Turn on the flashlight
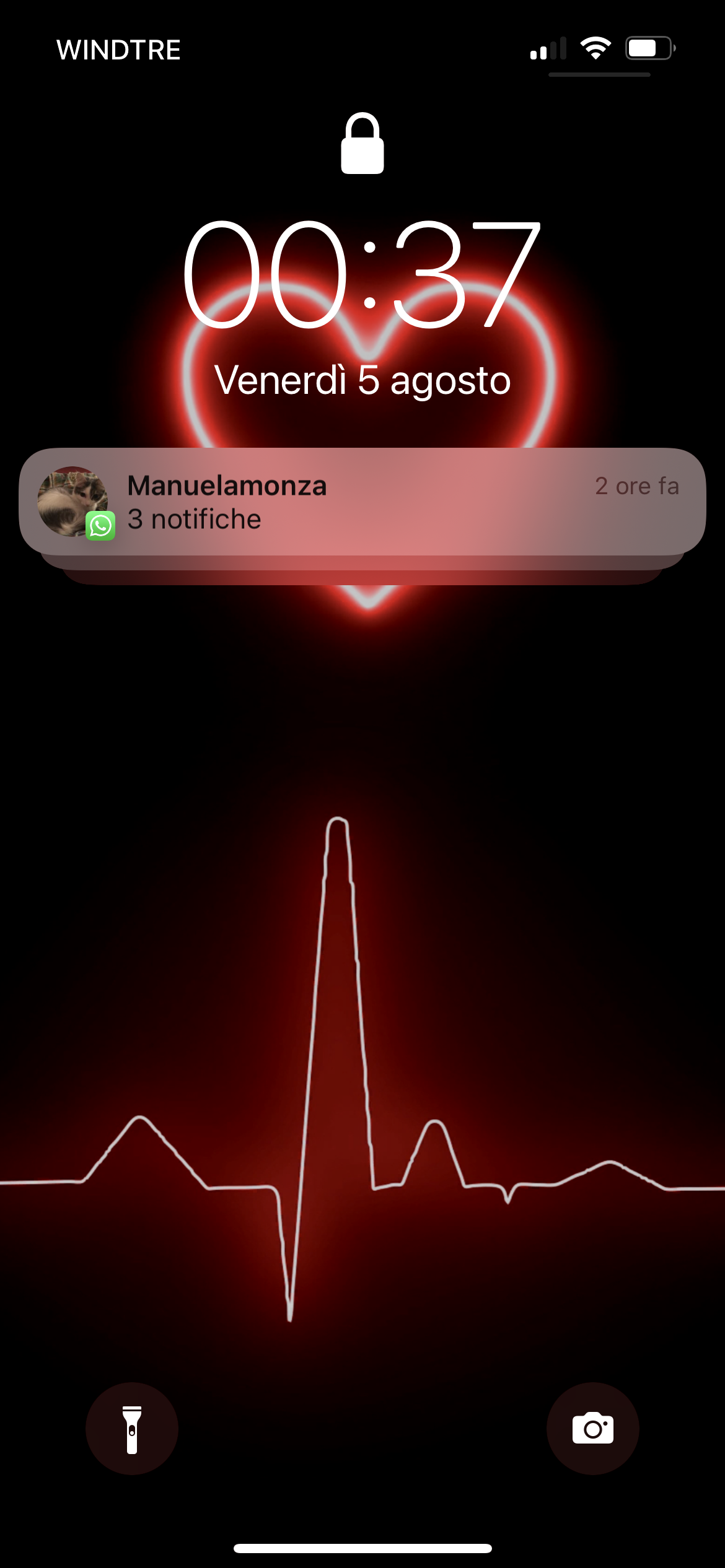The width and height of the screenshot is (725, 1568). click(x=132, y=1429)
